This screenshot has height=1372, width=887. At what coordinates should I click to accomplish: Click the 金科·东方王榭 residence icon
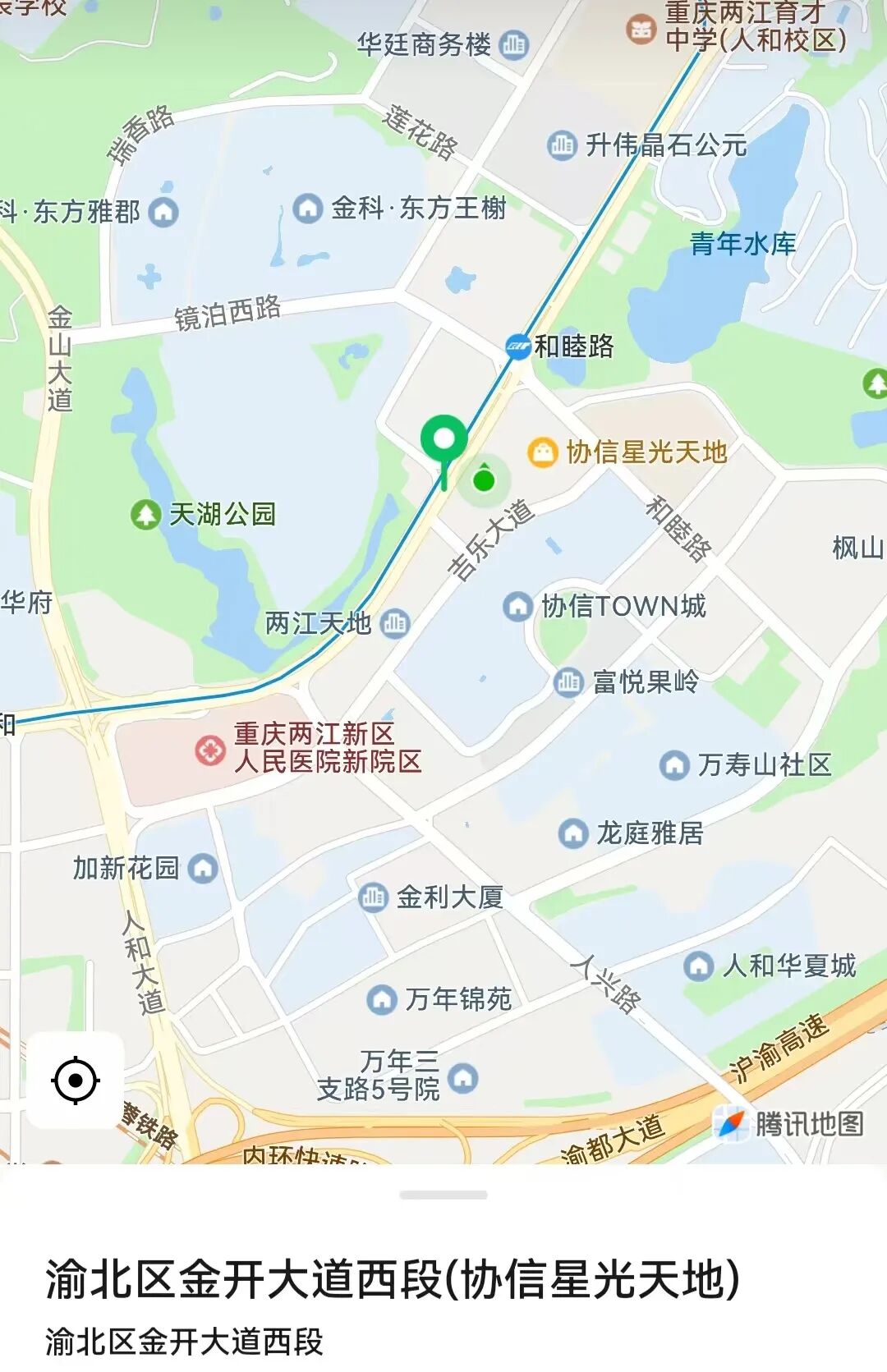tap(307, 208)
